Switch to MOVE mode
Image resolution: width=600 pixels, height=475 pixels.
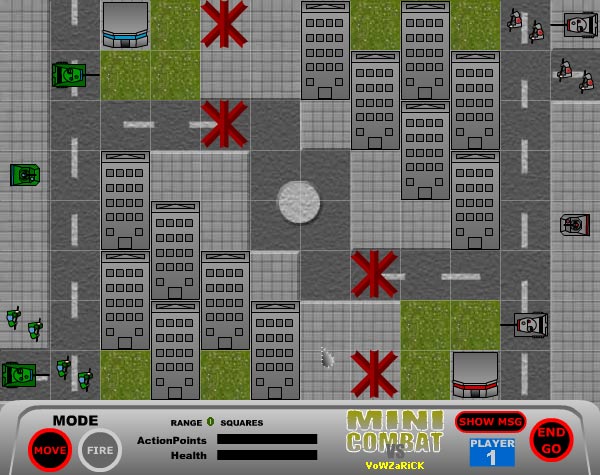pyautogui.click(x=49, y=448)
